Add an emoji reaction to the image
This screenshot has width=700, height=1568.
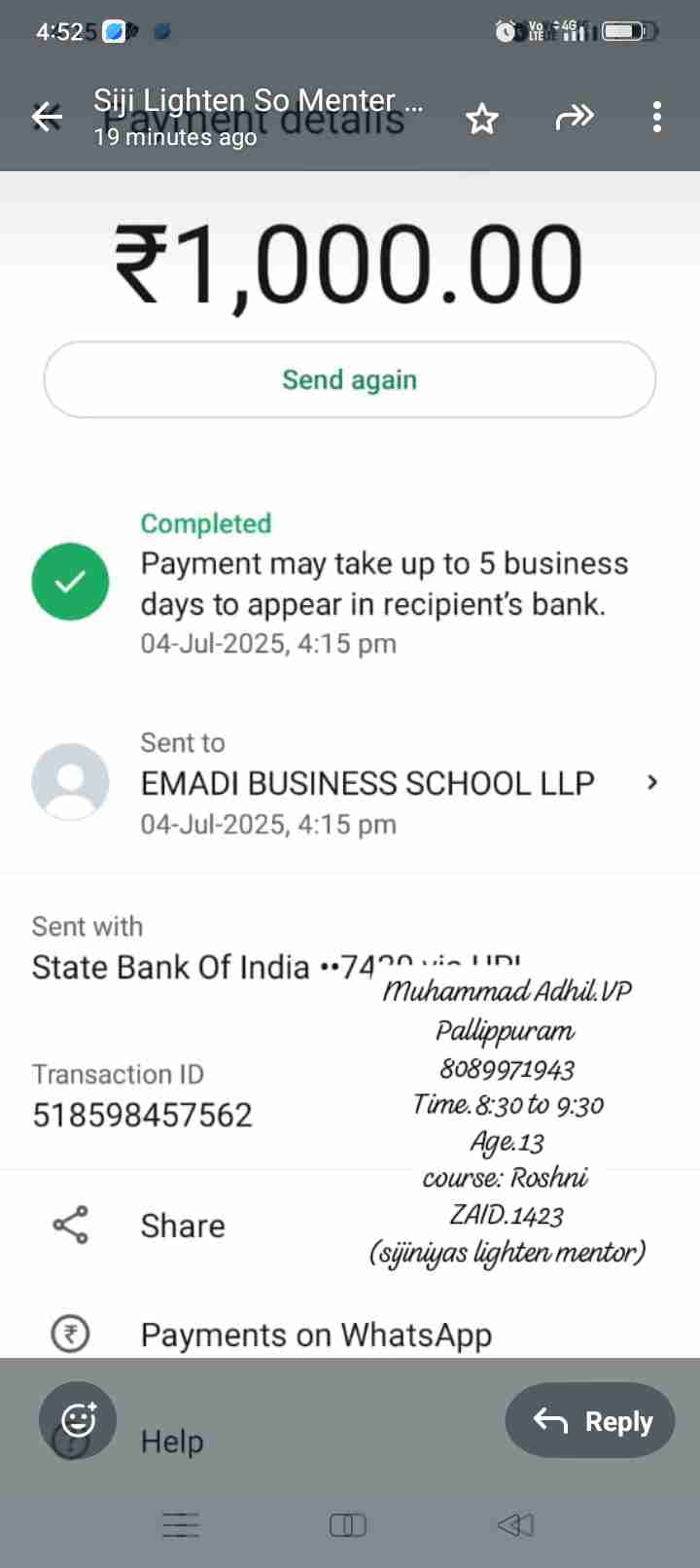pyautogui.click(x=78, y=1420)
